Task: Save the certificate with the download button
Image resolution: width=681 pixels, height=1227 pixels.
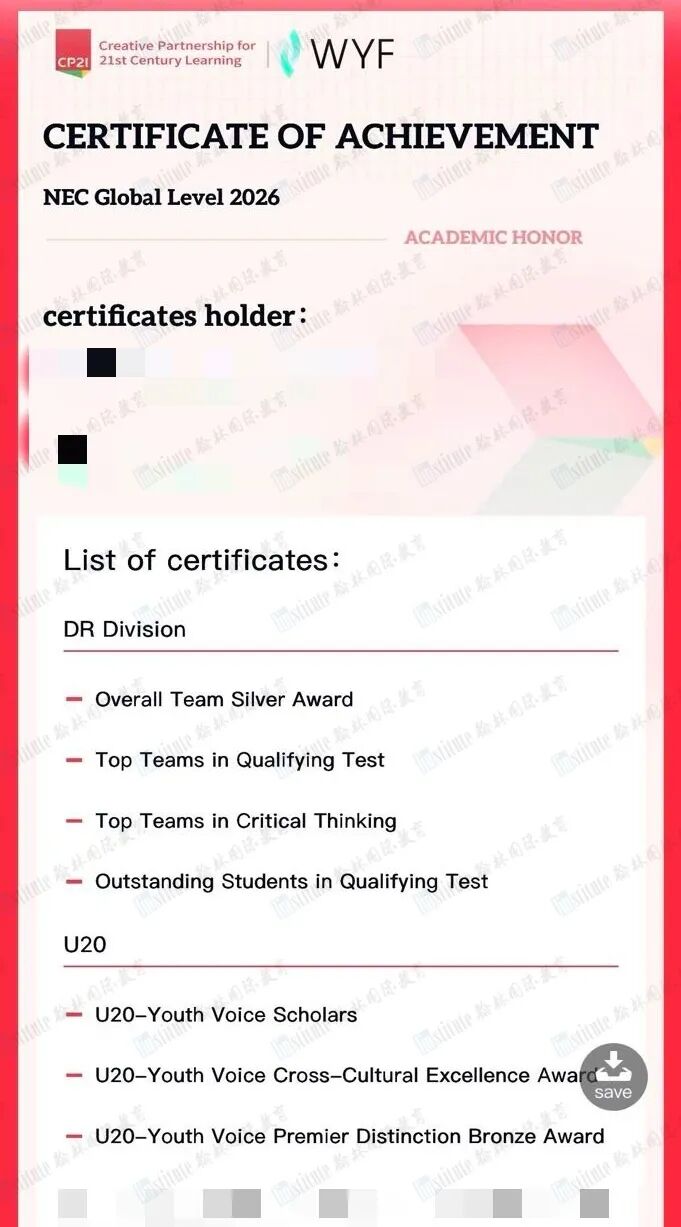Action: coord(614,1077)
